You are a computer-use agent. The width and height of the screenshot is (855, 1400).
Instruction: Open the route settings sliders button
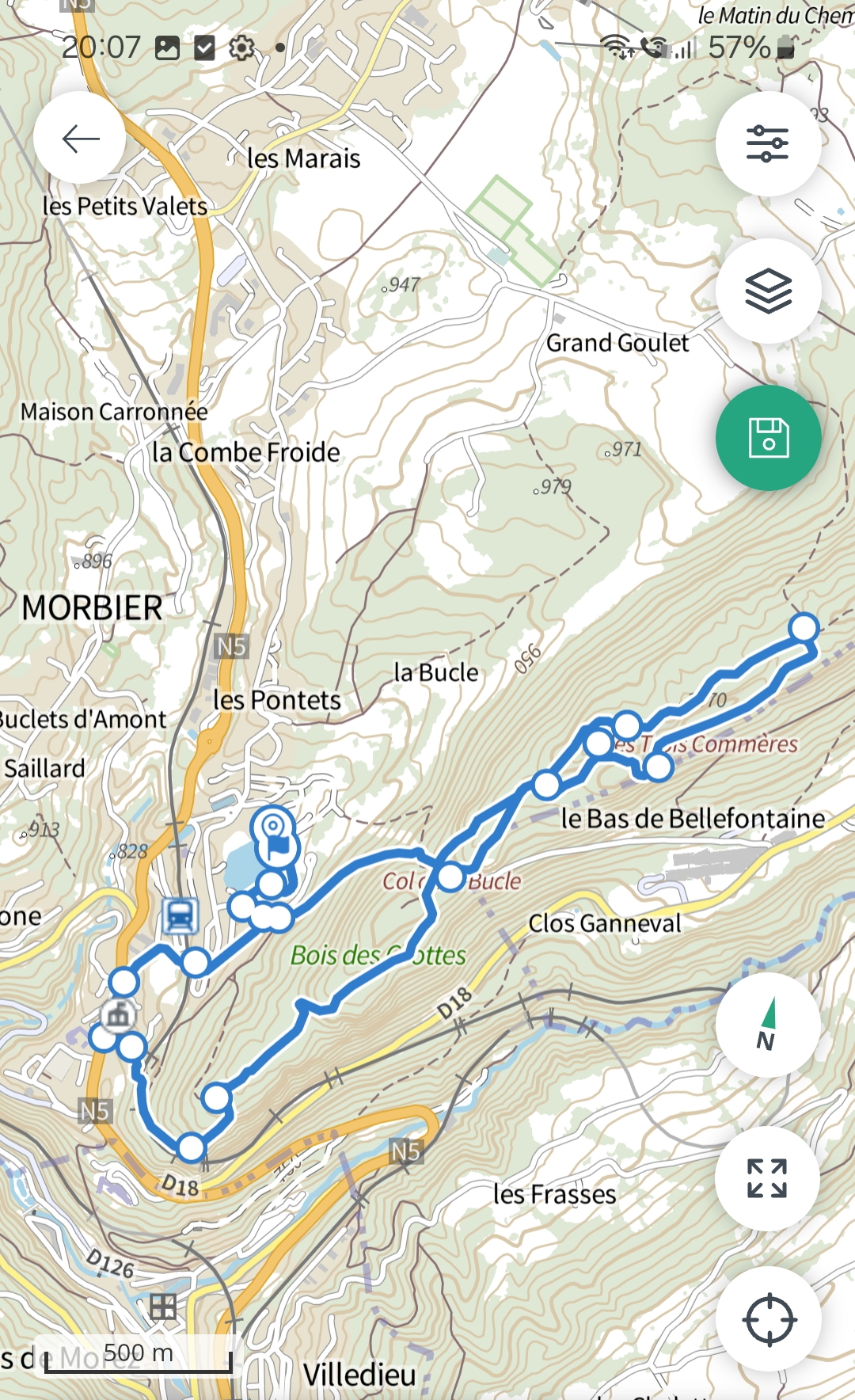click(x=767, y=144)
